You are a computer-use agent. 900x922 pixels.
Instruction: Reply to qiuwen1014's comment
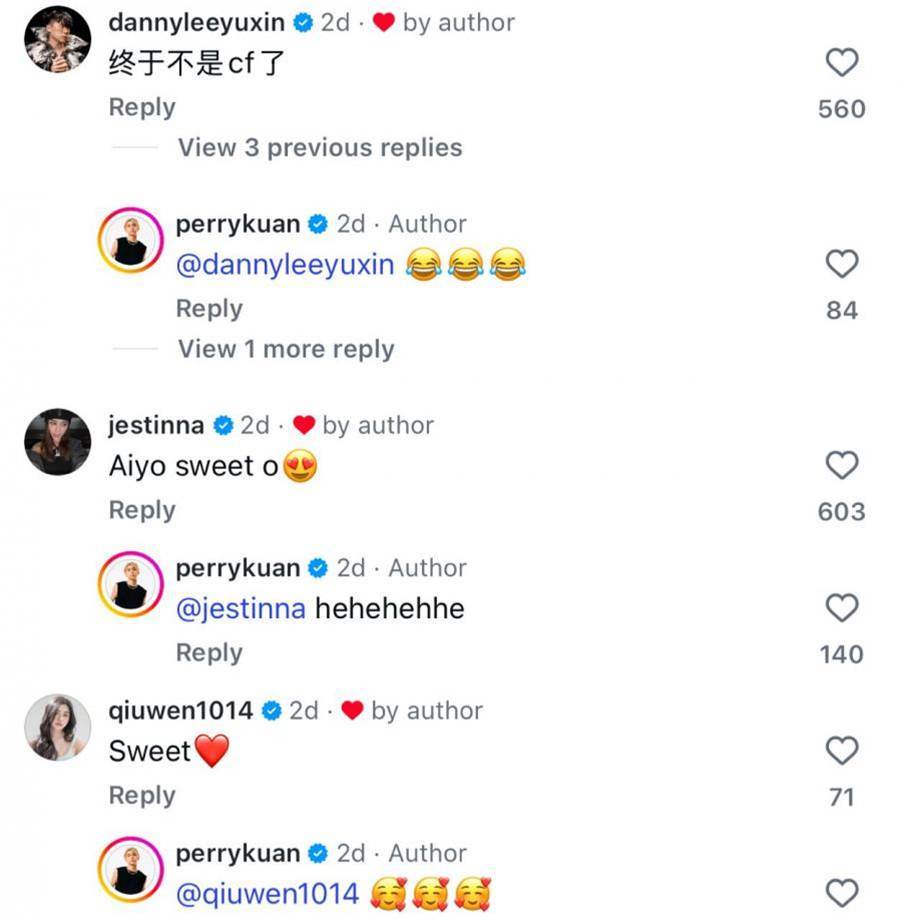pos(142,795)
